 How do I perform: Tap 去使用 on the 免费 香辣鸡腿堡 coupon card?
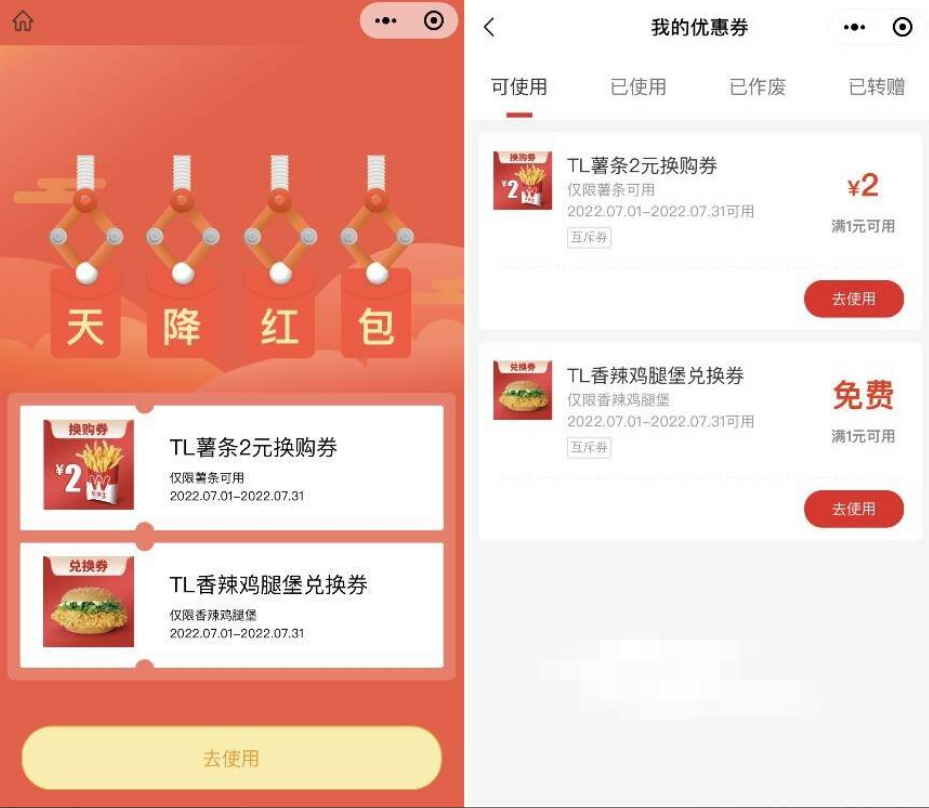click(x=853, y=509)
